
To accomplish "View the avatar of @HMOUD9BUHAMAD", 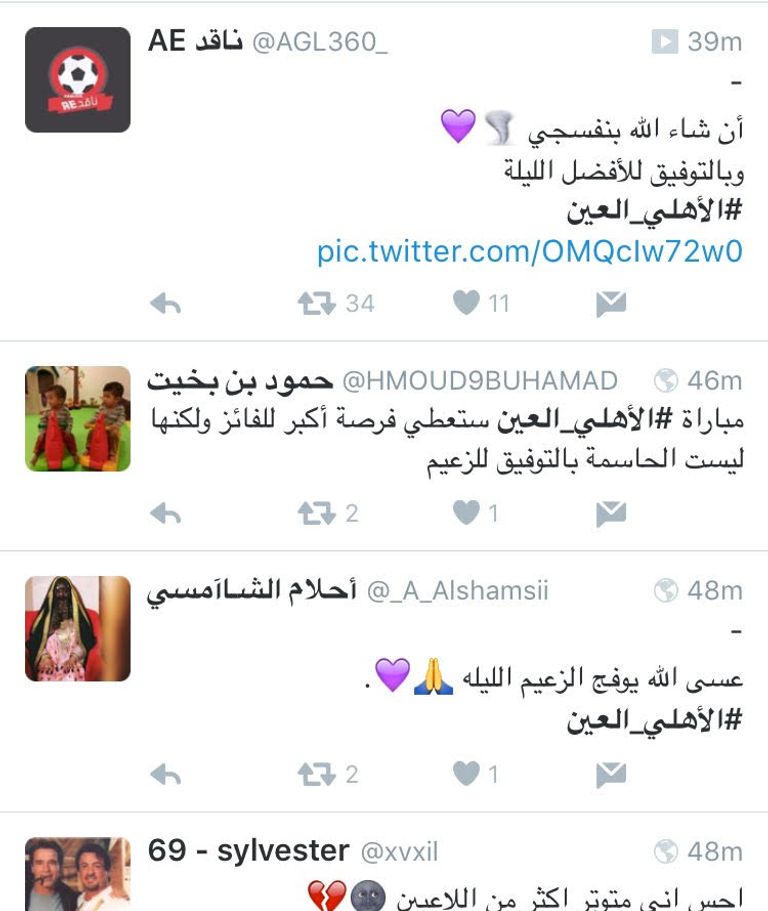I will tap(78, 419).
